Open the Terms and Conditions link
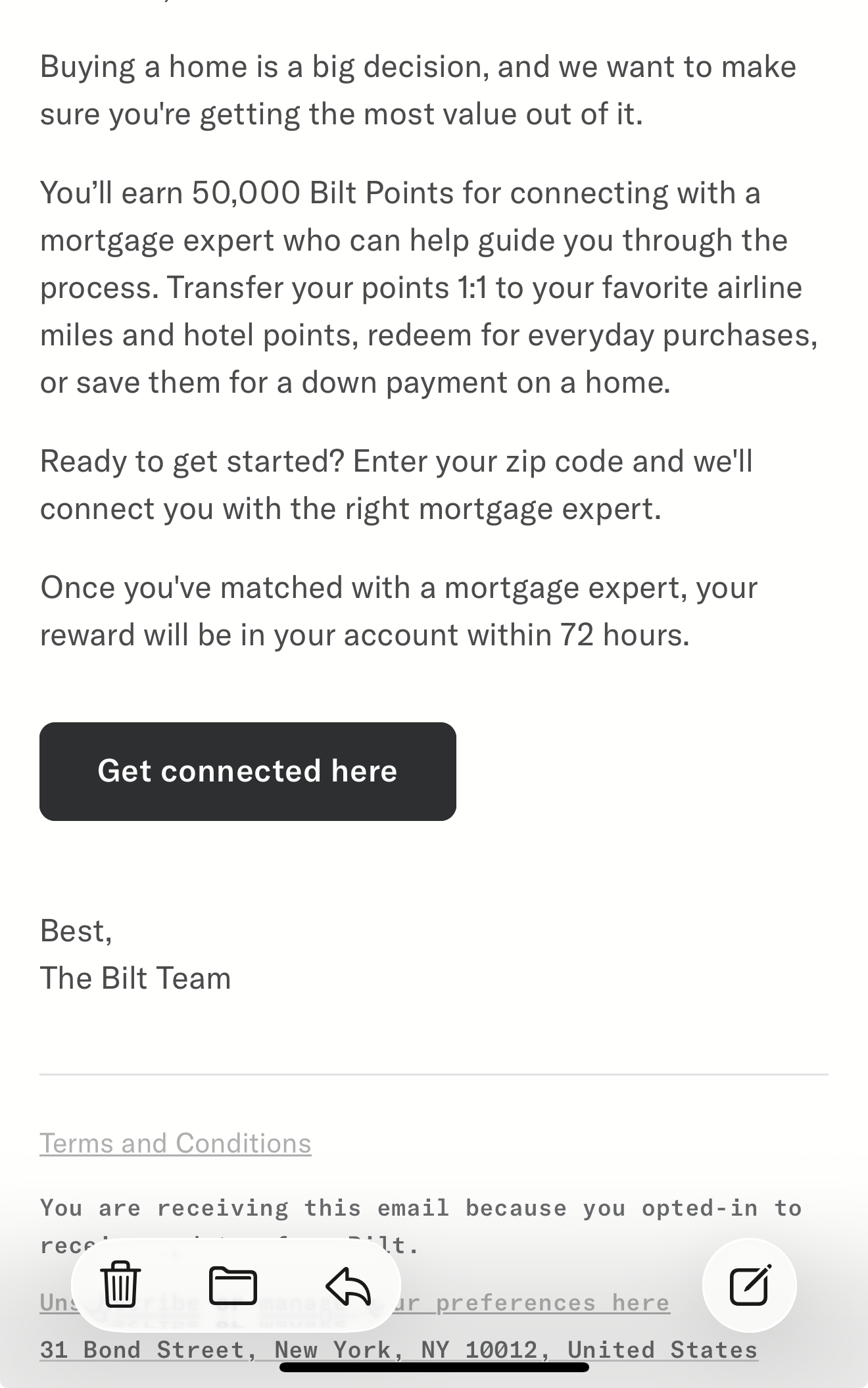The width and height of the screenshot is (868, 1388). (x=175, y=1143)
